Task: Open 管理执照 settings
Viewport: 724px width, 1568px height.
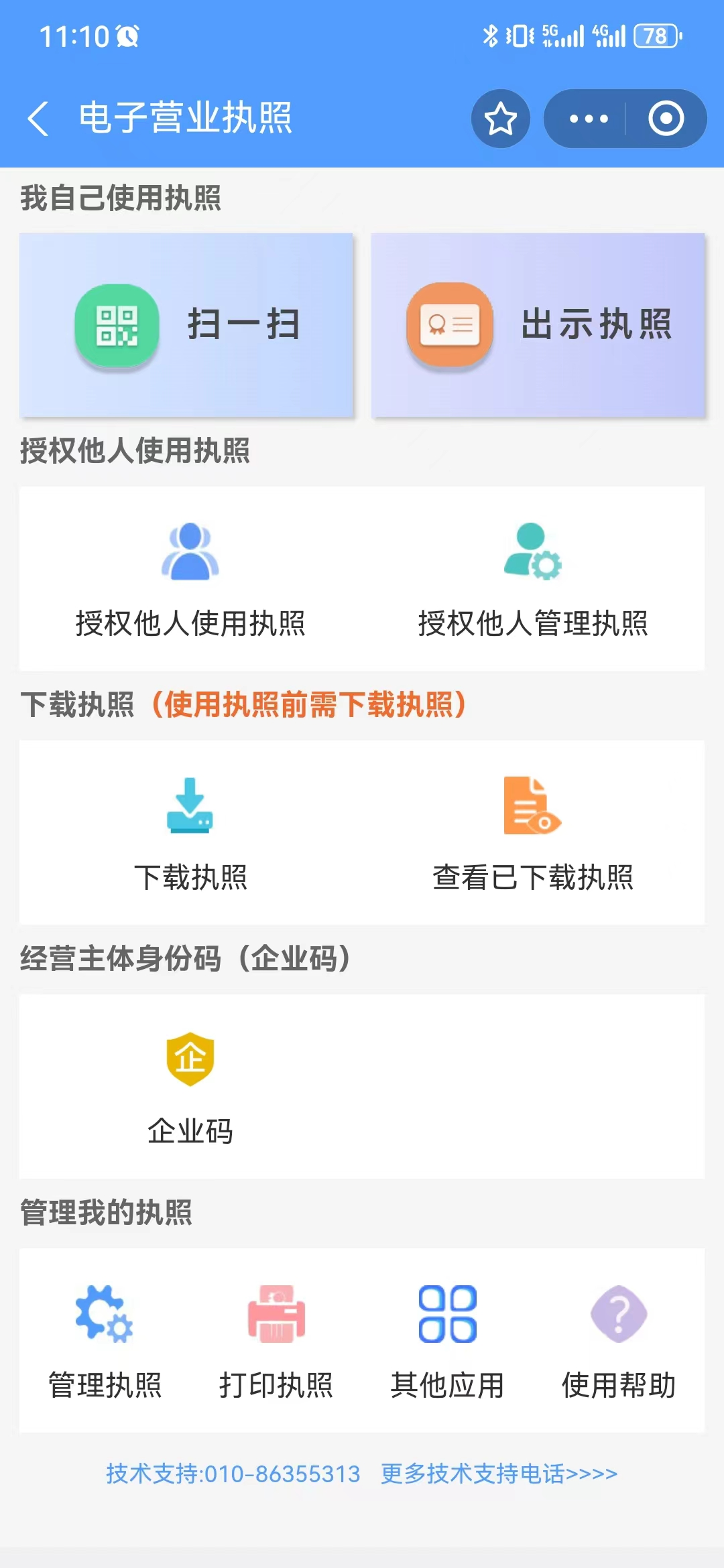Action: [105, 1340]
